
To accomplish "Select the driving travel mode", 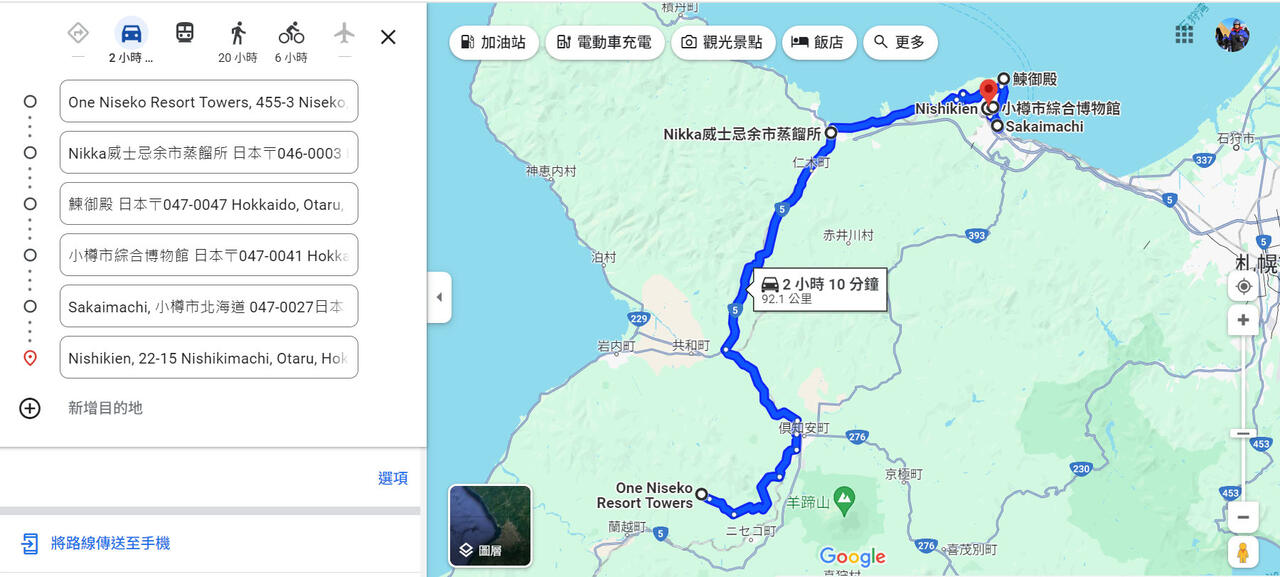I will [x=131, y=38].
